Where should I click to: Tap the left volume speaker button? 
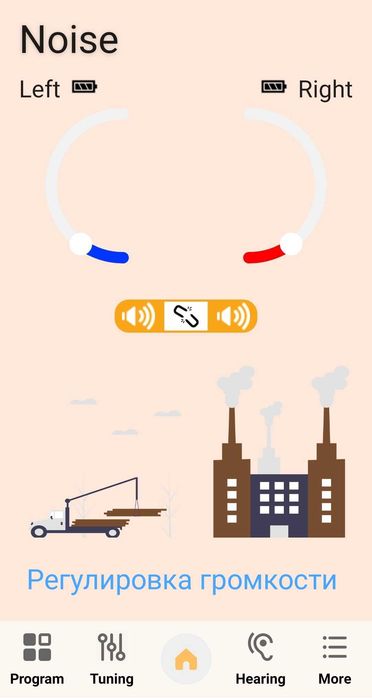click(139, 316)
